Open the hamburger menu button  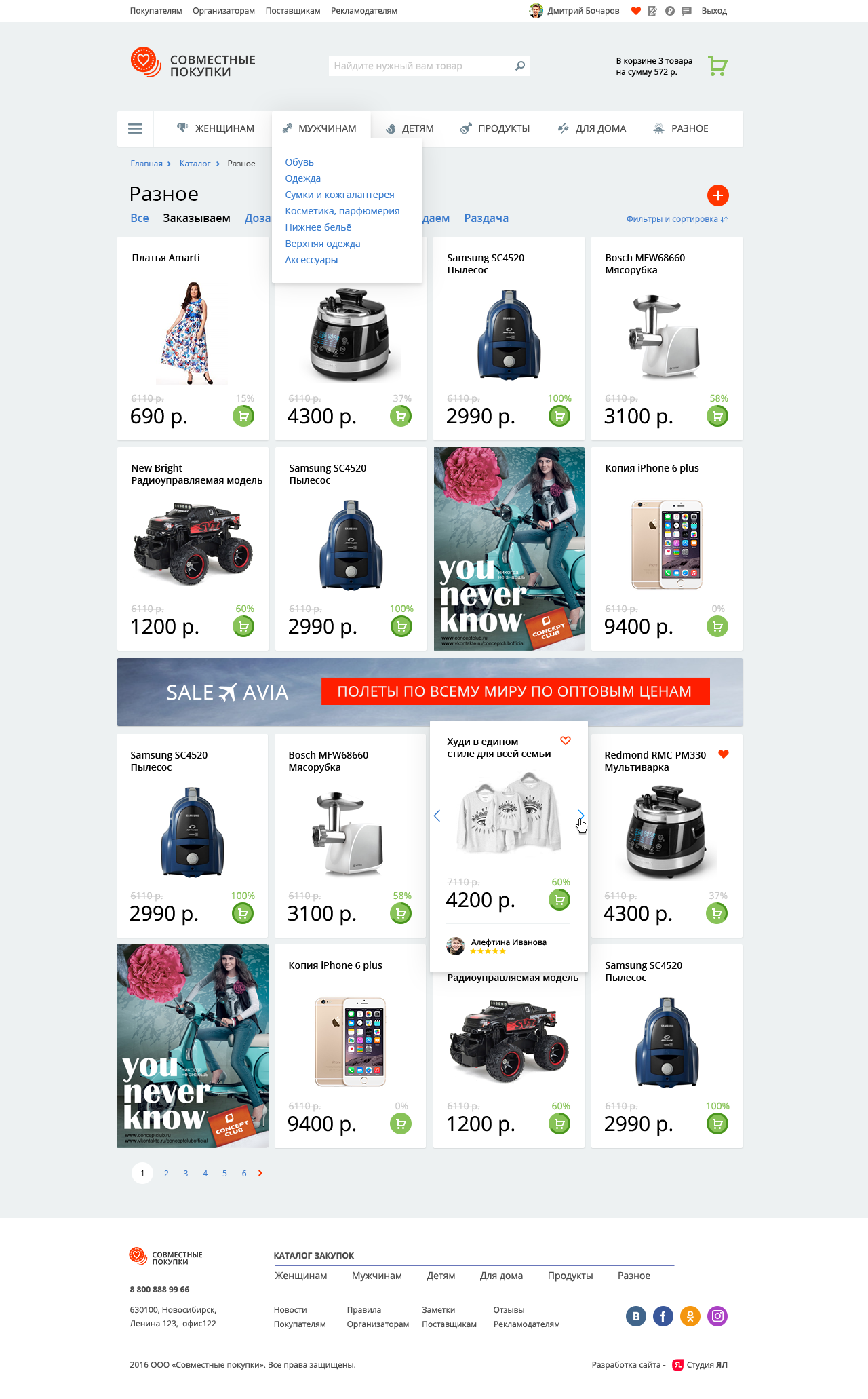[x=136, y=129]
